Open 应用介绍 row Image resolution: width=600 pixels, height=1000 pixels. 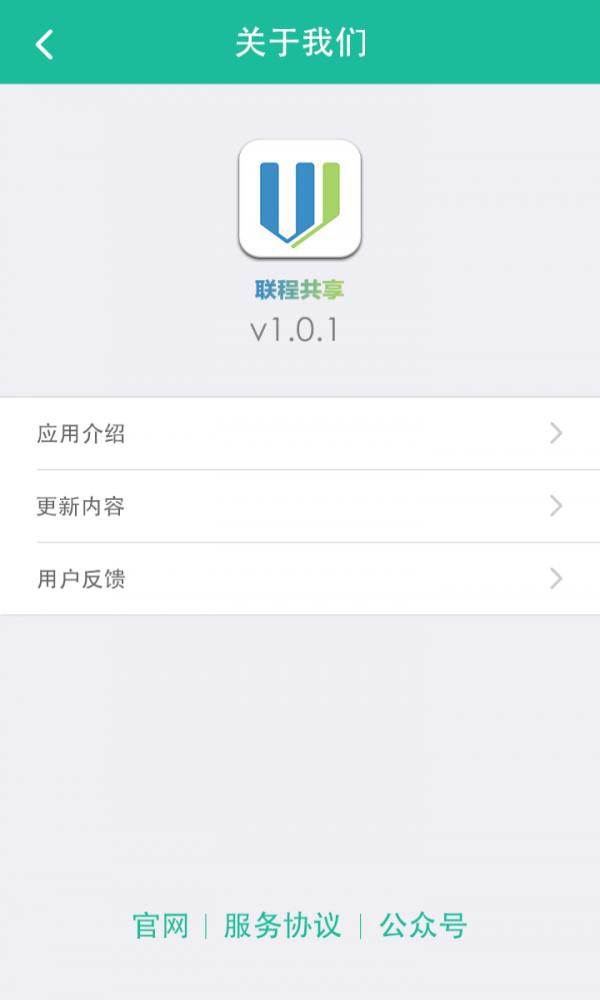300,434
